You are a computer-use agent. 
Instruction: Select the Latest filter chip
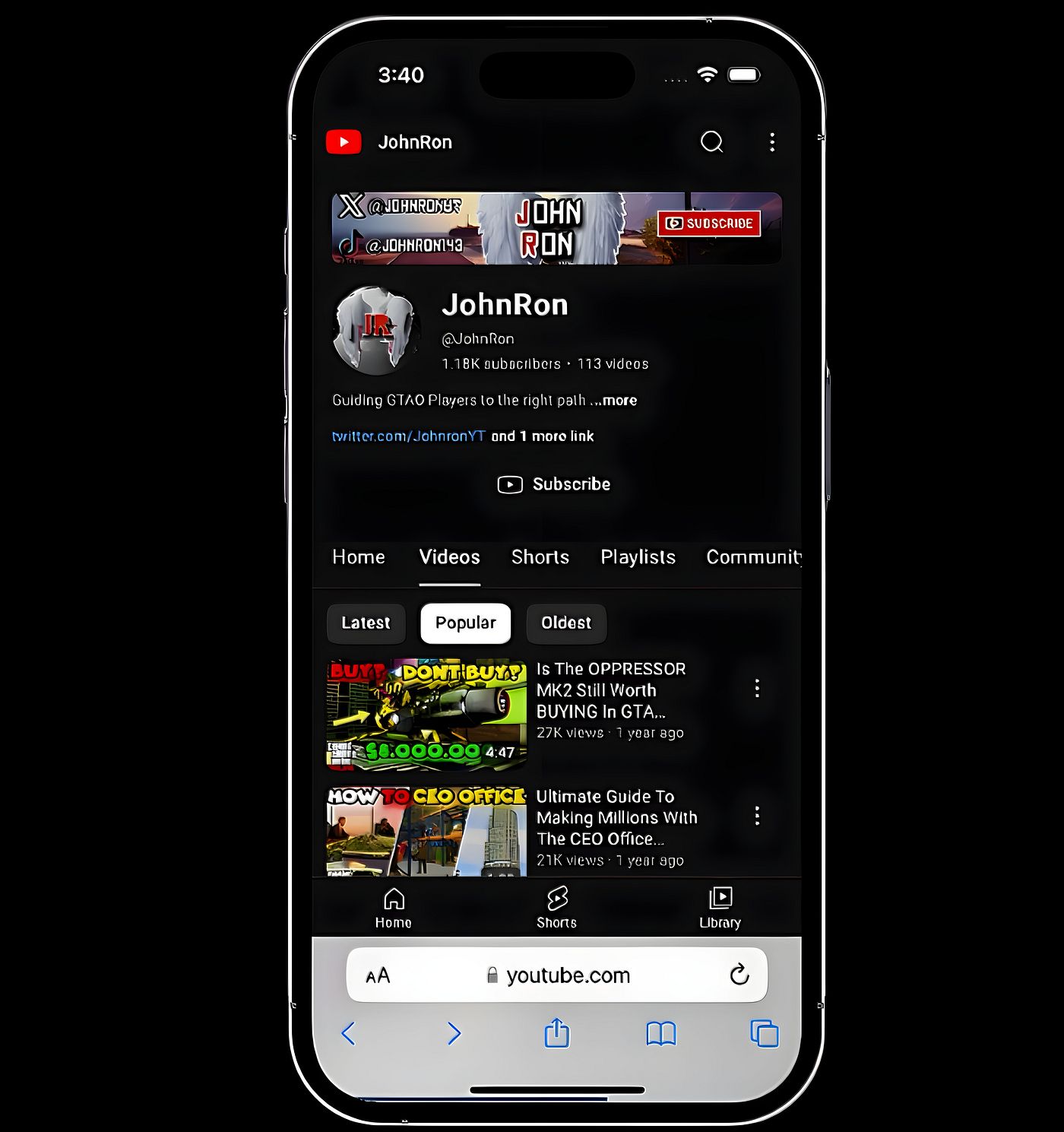point(366,623)
